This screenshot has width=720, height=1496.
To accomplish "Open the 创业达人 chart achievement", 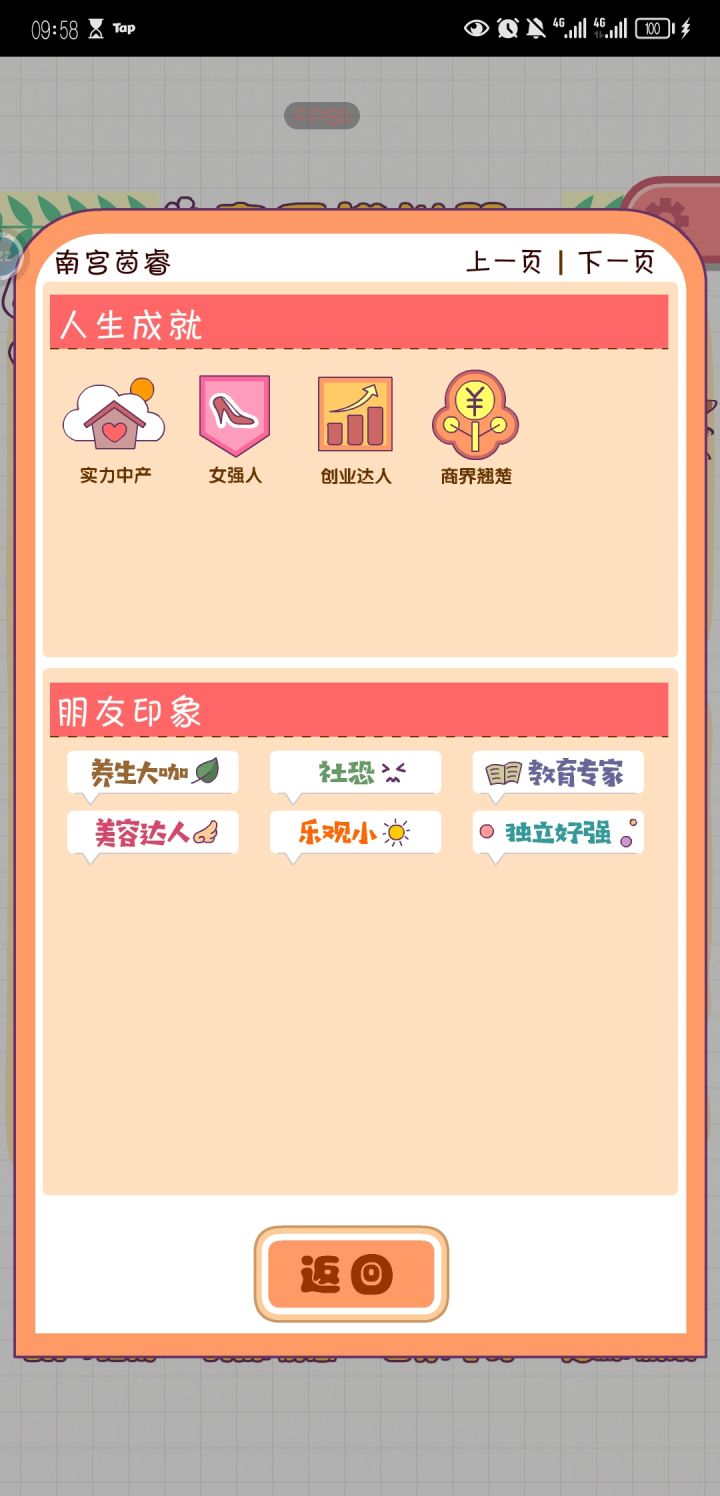I will (x=354, y=415).
